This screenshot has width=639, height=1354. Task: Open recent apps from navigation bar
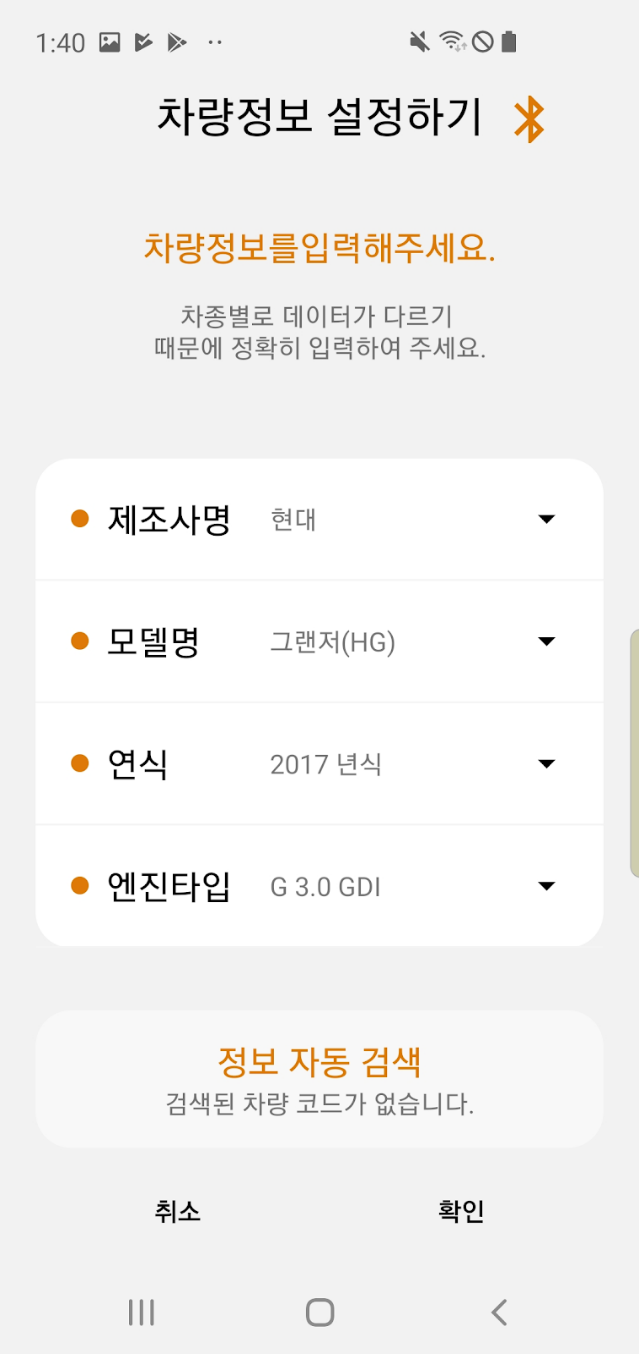click(x=141, y=1312)
